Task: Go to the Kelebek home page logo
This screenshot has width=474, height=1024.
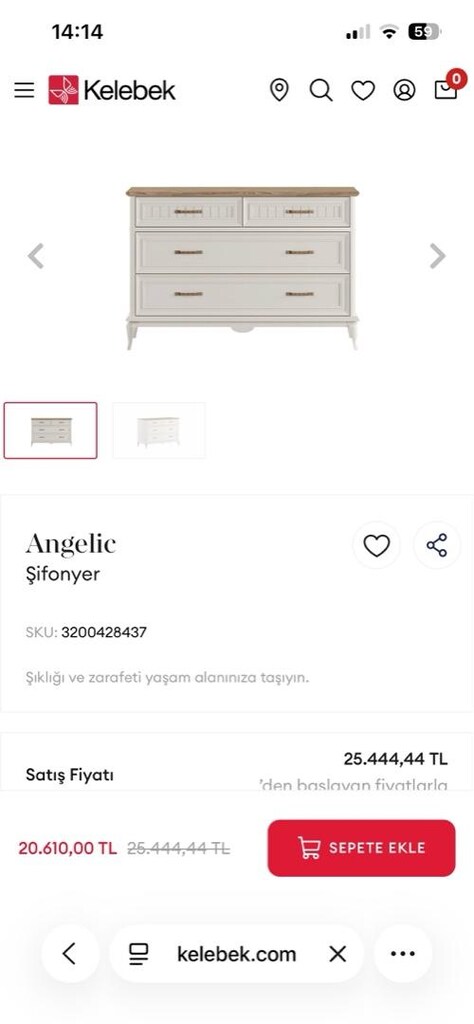Action: [x=112, y=90]
